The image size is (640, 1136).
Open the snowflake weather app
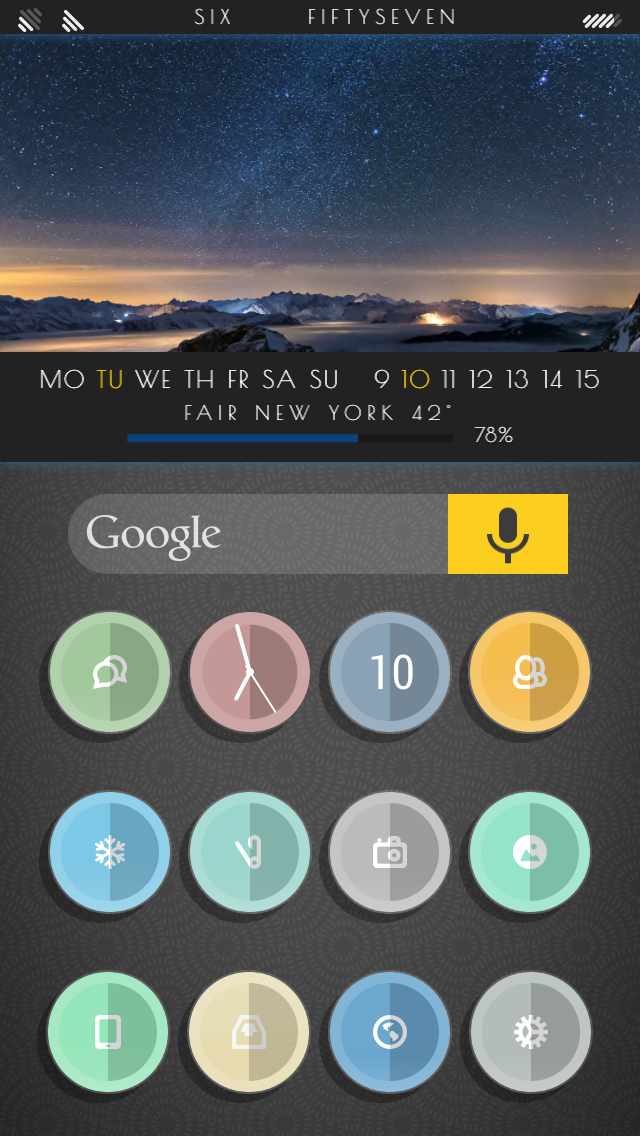point(110,852)
